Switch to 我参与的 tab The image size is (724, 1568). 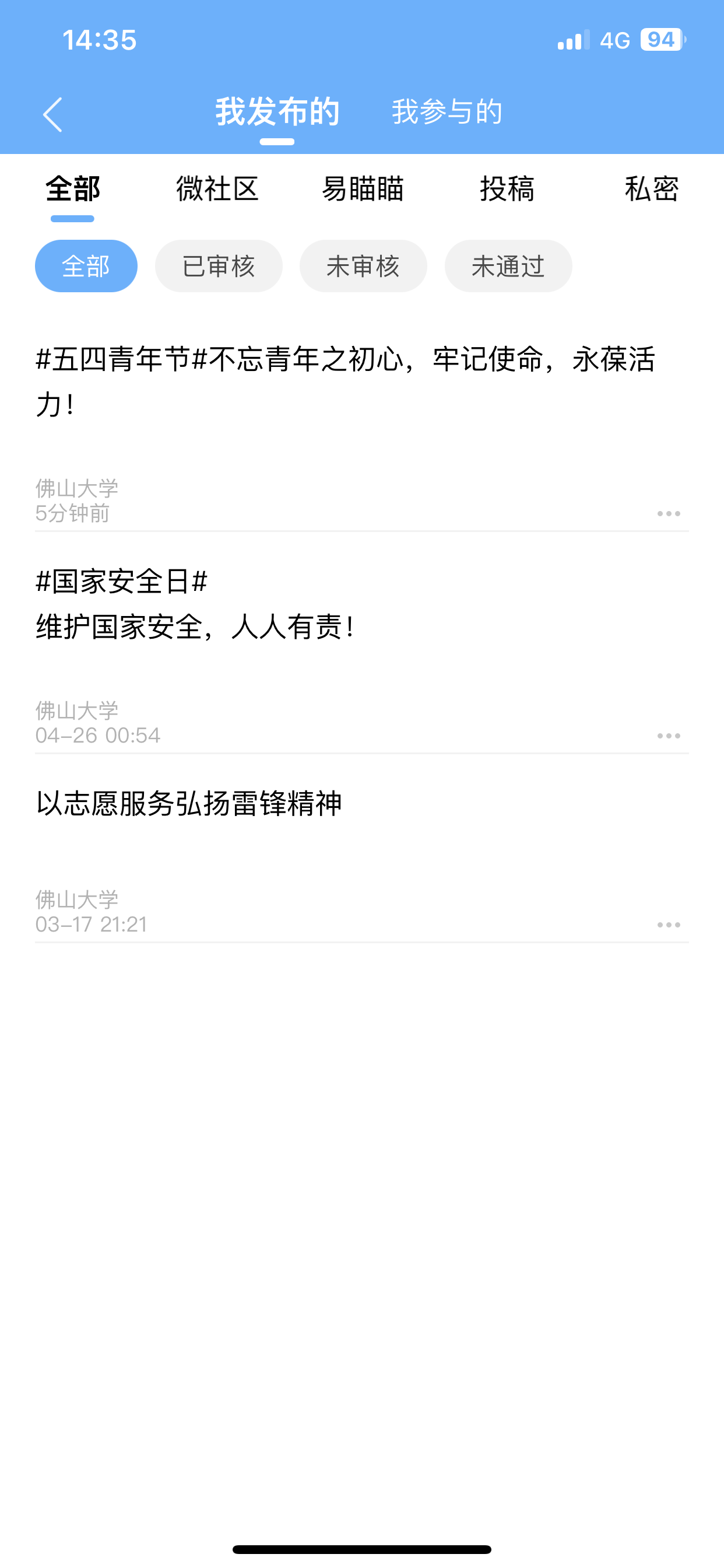click(x=447, y=112)
